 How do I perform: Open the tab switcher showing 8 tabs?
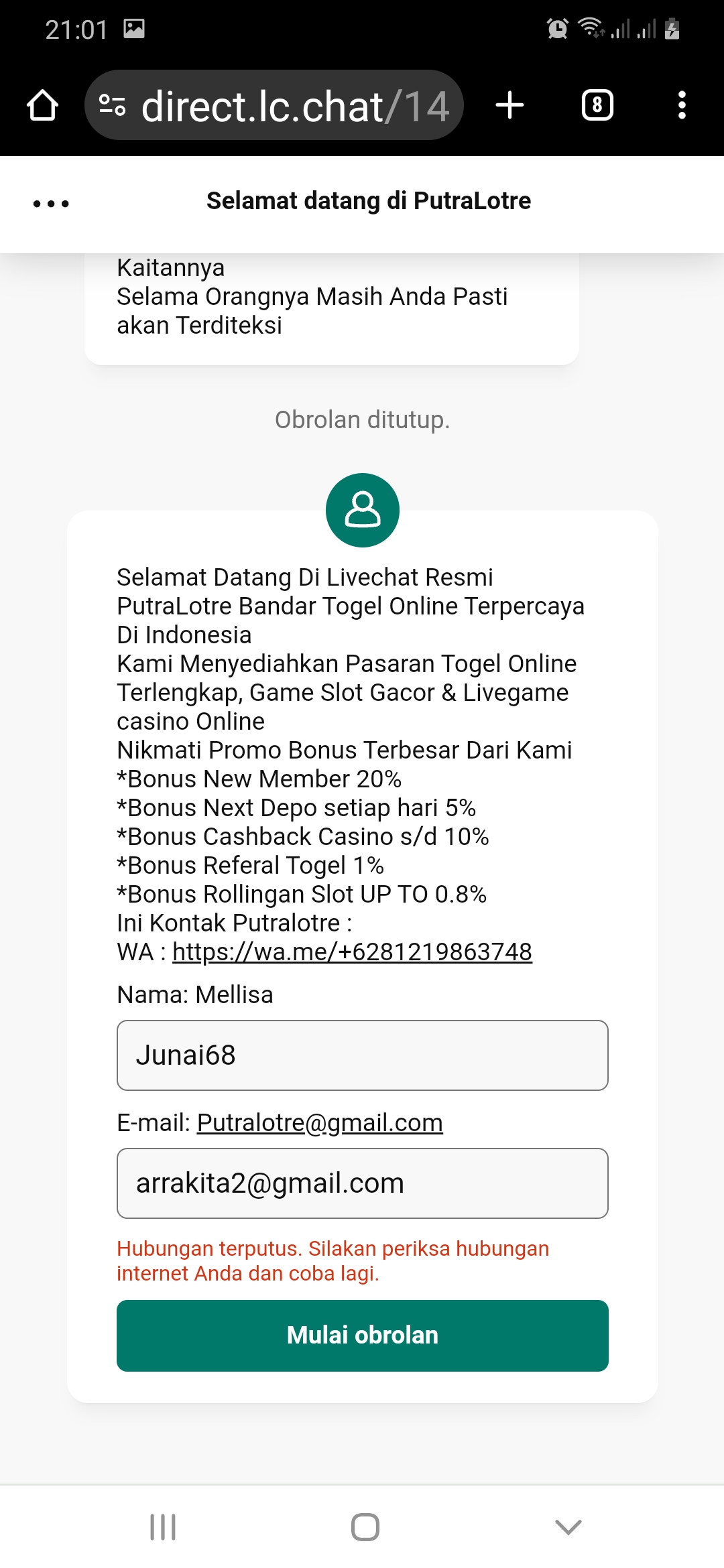click(x=597, y=105)
